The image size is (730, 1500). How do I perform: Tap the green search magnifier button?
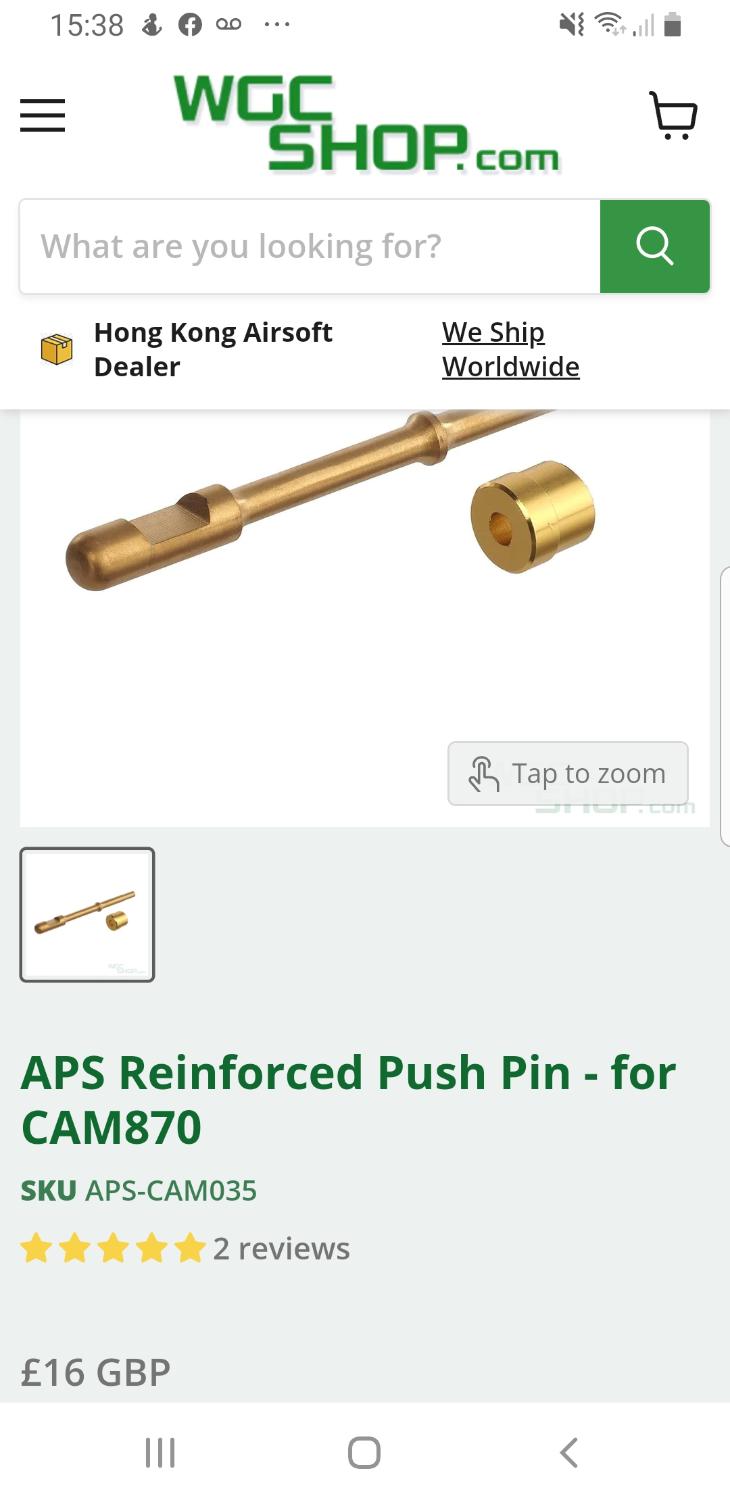point(655,246)
